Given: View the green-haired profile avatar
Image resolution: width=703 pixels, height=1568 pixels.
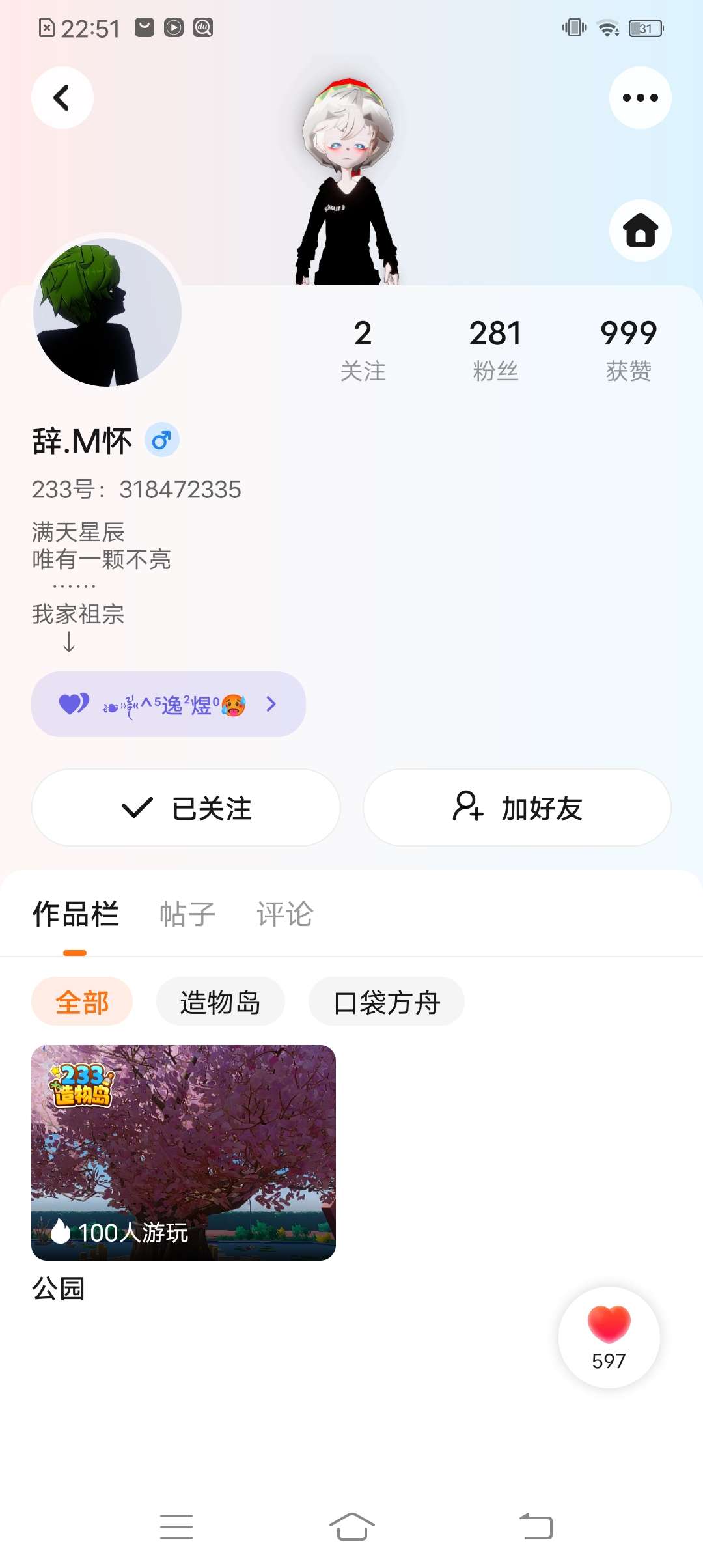Looking at the screenshot, I should 107,313.
